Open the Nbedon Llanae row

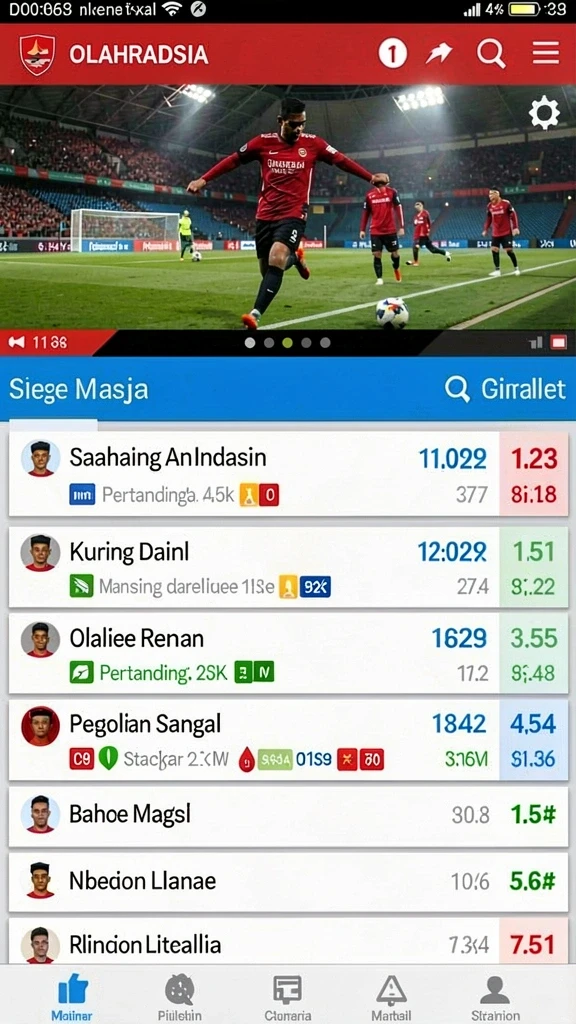point(288,882)
